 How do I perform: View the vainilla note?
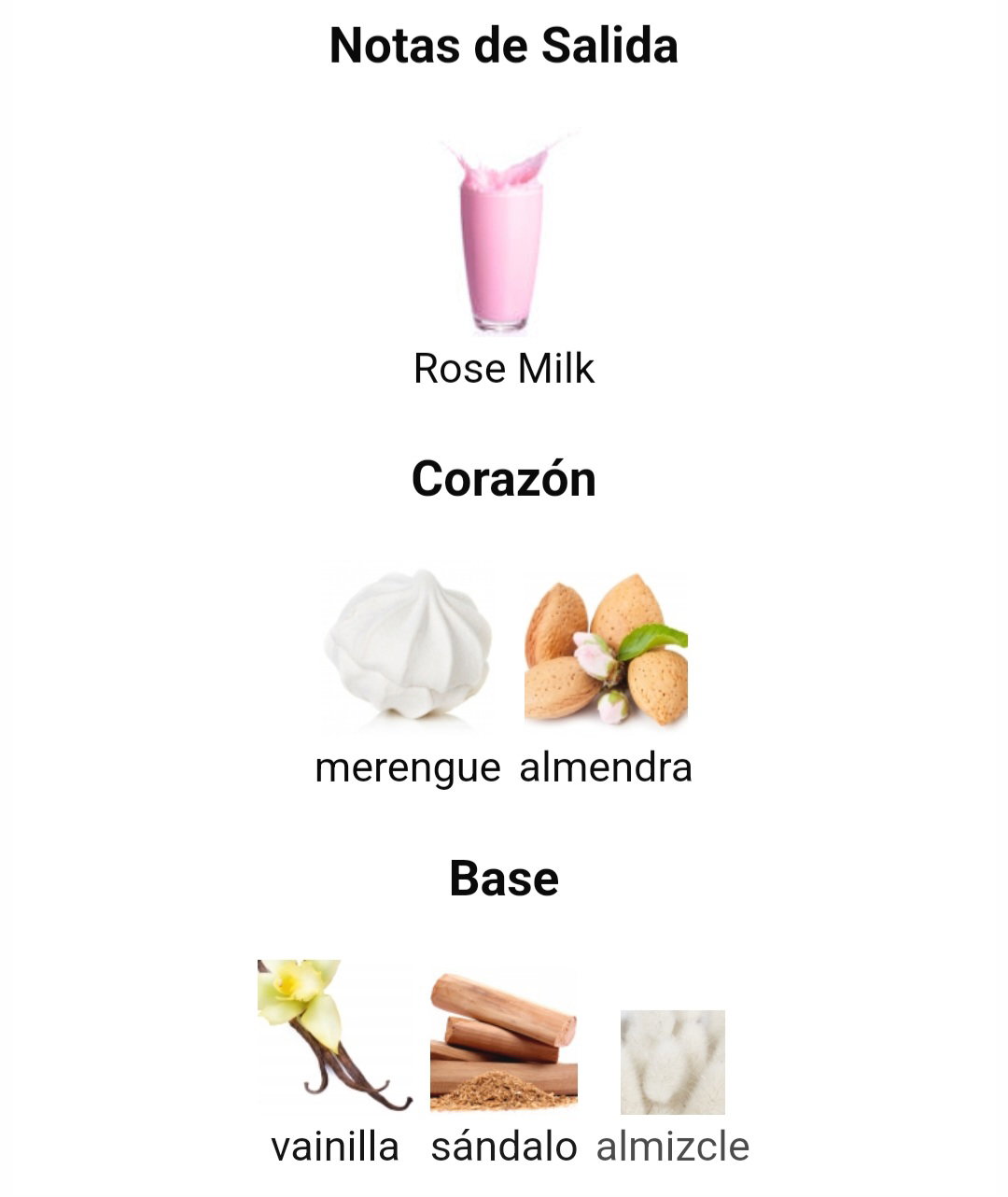coord(334,1036)
